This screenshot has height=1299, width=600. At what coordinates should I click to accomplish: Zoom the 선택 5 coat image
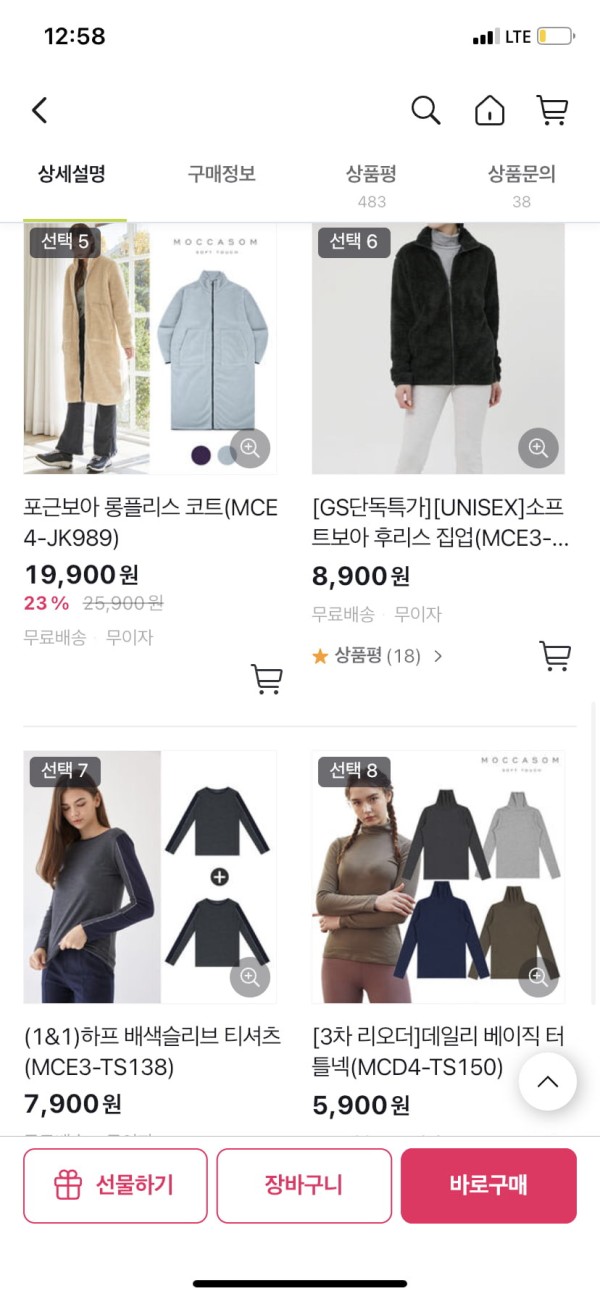click(250, 448)
